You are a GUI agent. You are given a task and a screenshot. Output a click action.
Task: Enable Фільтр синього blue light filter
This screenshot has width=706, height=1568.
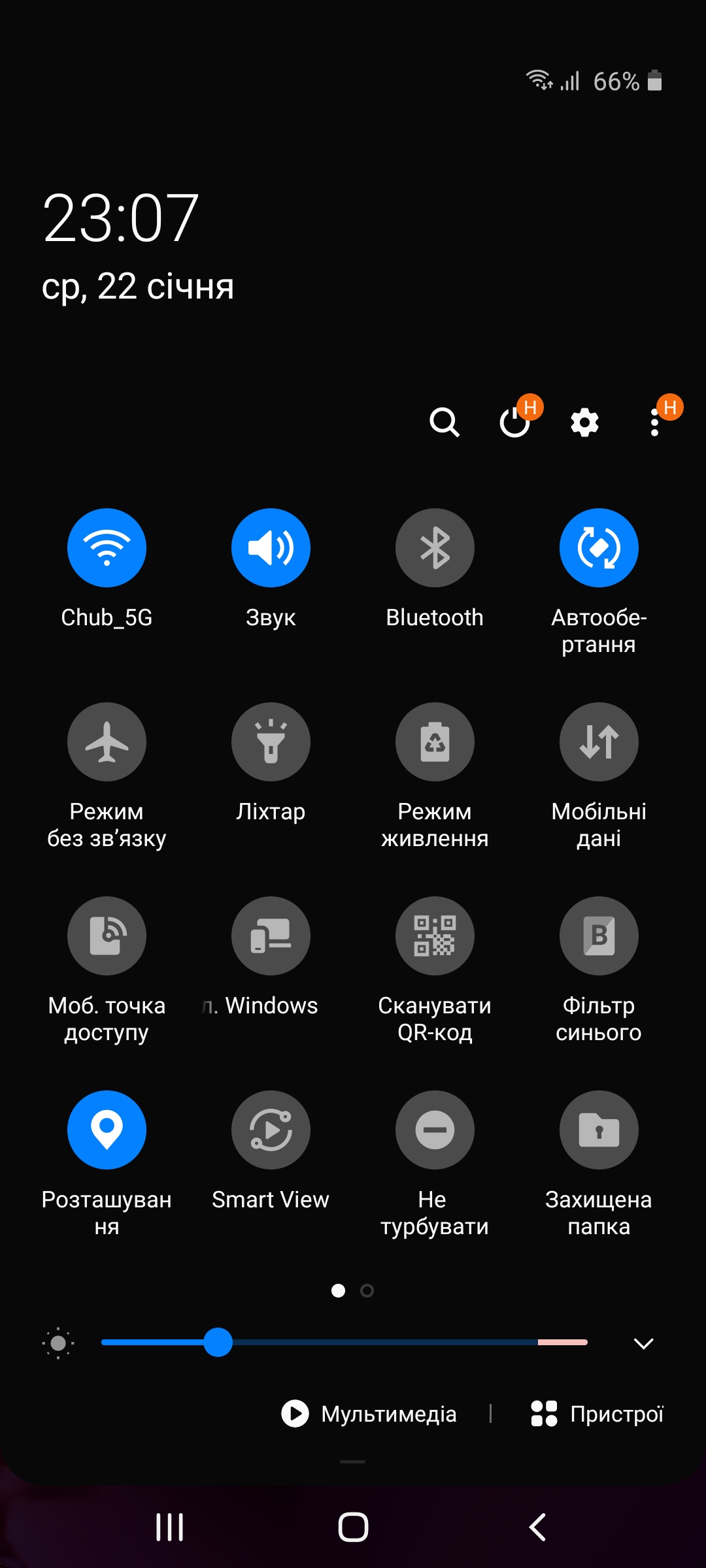[599, 936]
